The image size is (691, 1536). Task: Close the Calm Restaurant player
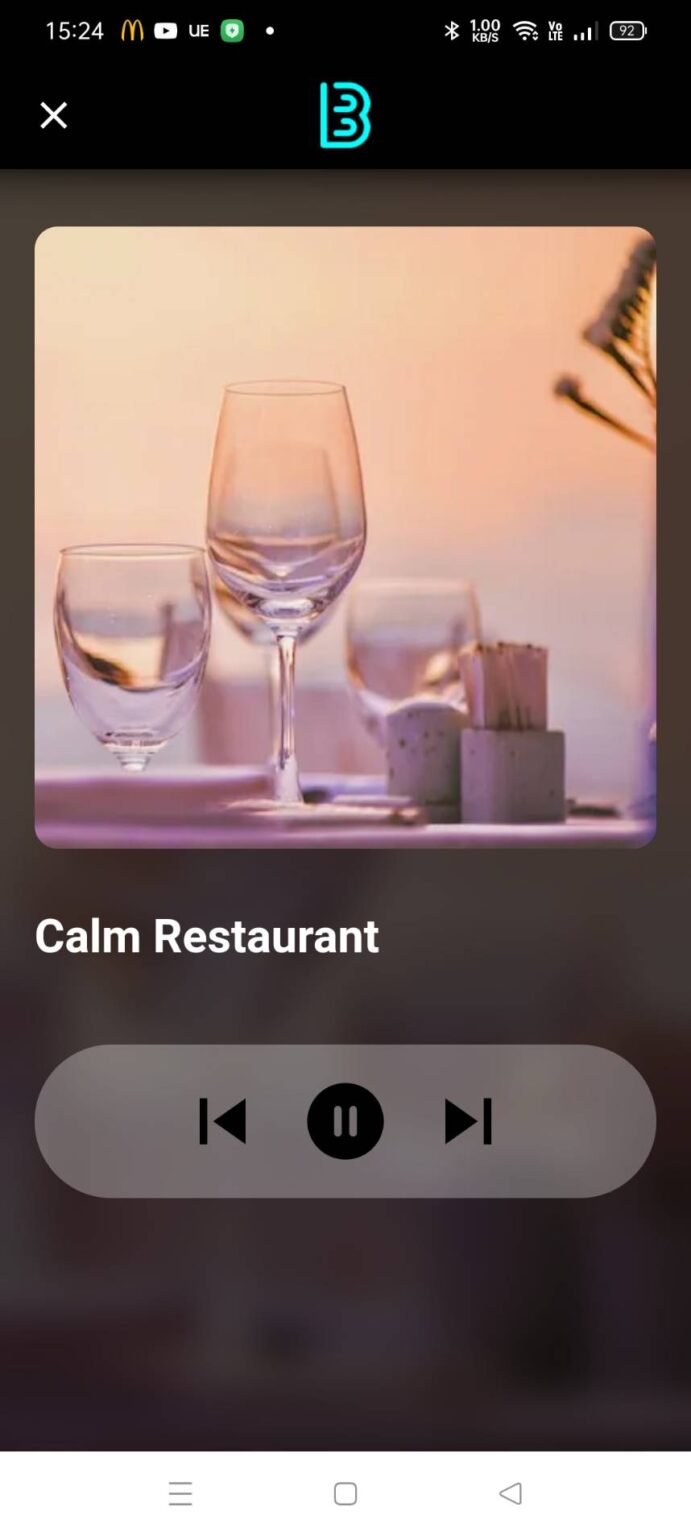(x=53, y=116)
